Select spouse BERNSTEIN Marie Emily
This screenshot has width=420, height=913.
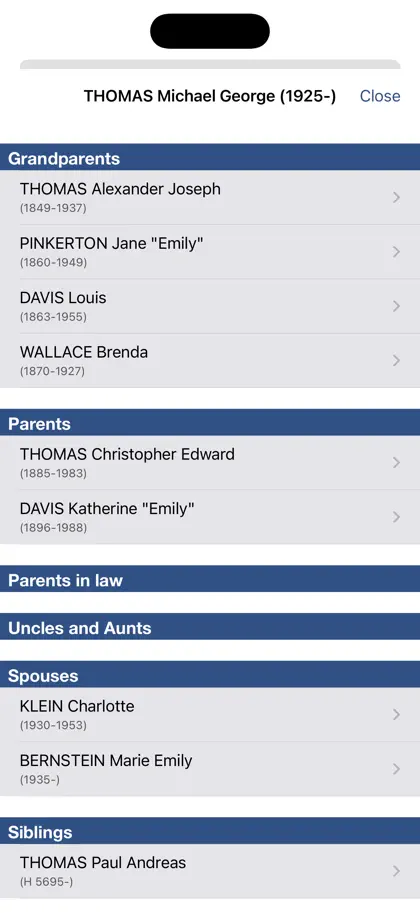coord(210,769)
